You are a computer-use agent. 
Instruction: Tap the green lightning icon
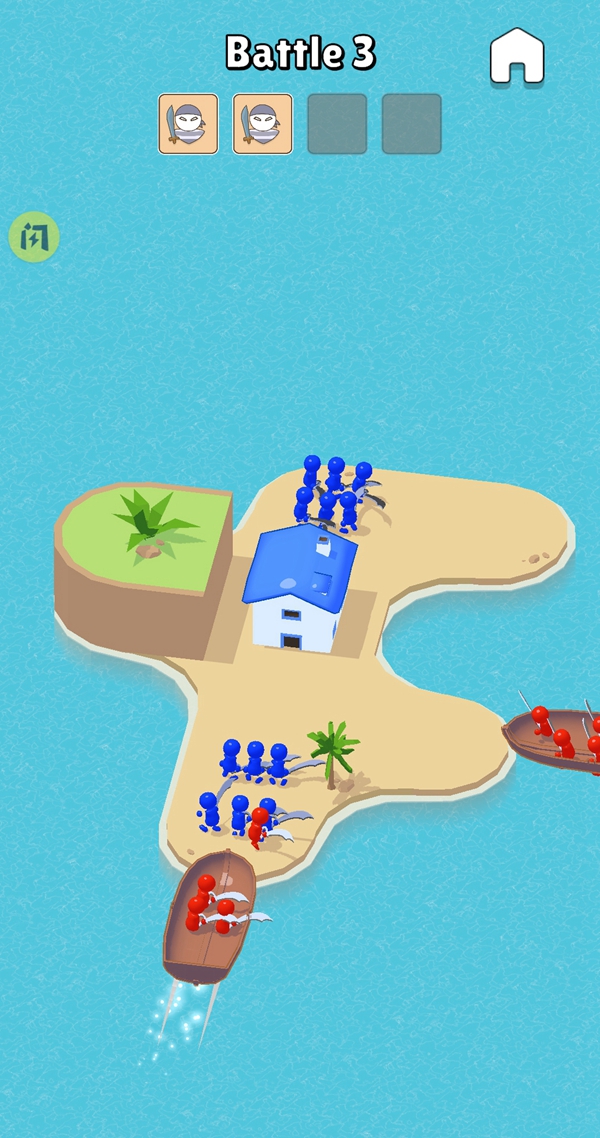point(34,238)
